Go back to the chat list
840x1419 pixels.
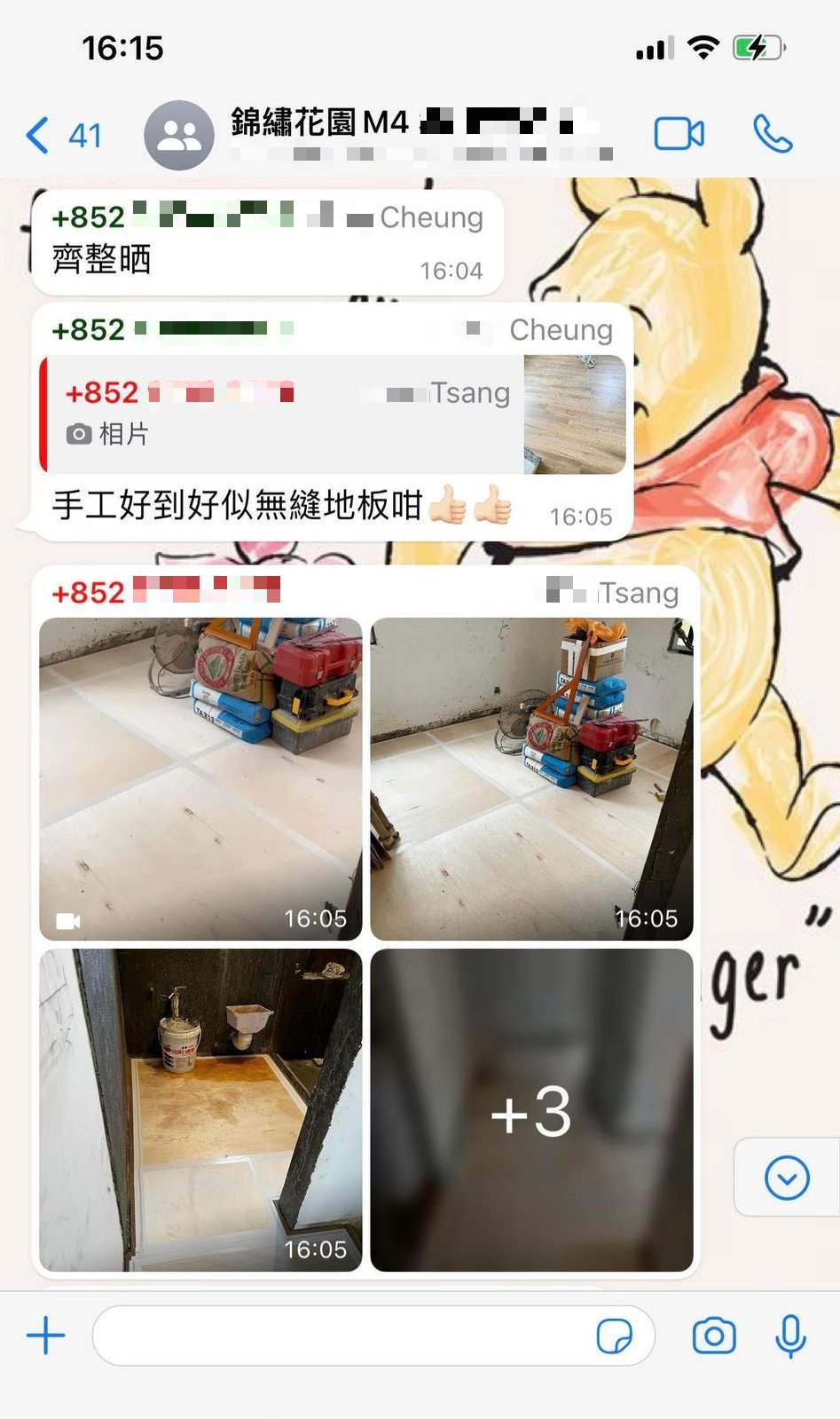[60, 136]
